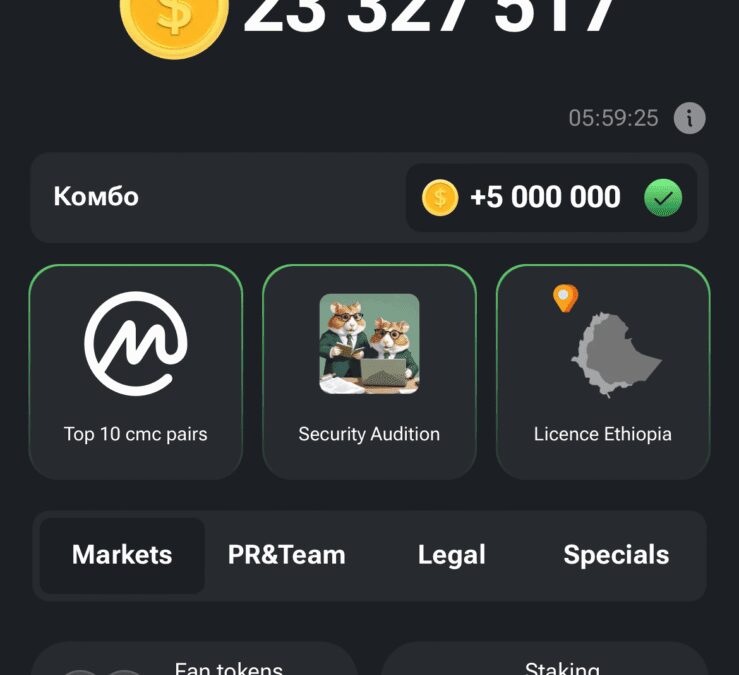
Task: Switch to the PR&Team tab
Action: point(286,555)
